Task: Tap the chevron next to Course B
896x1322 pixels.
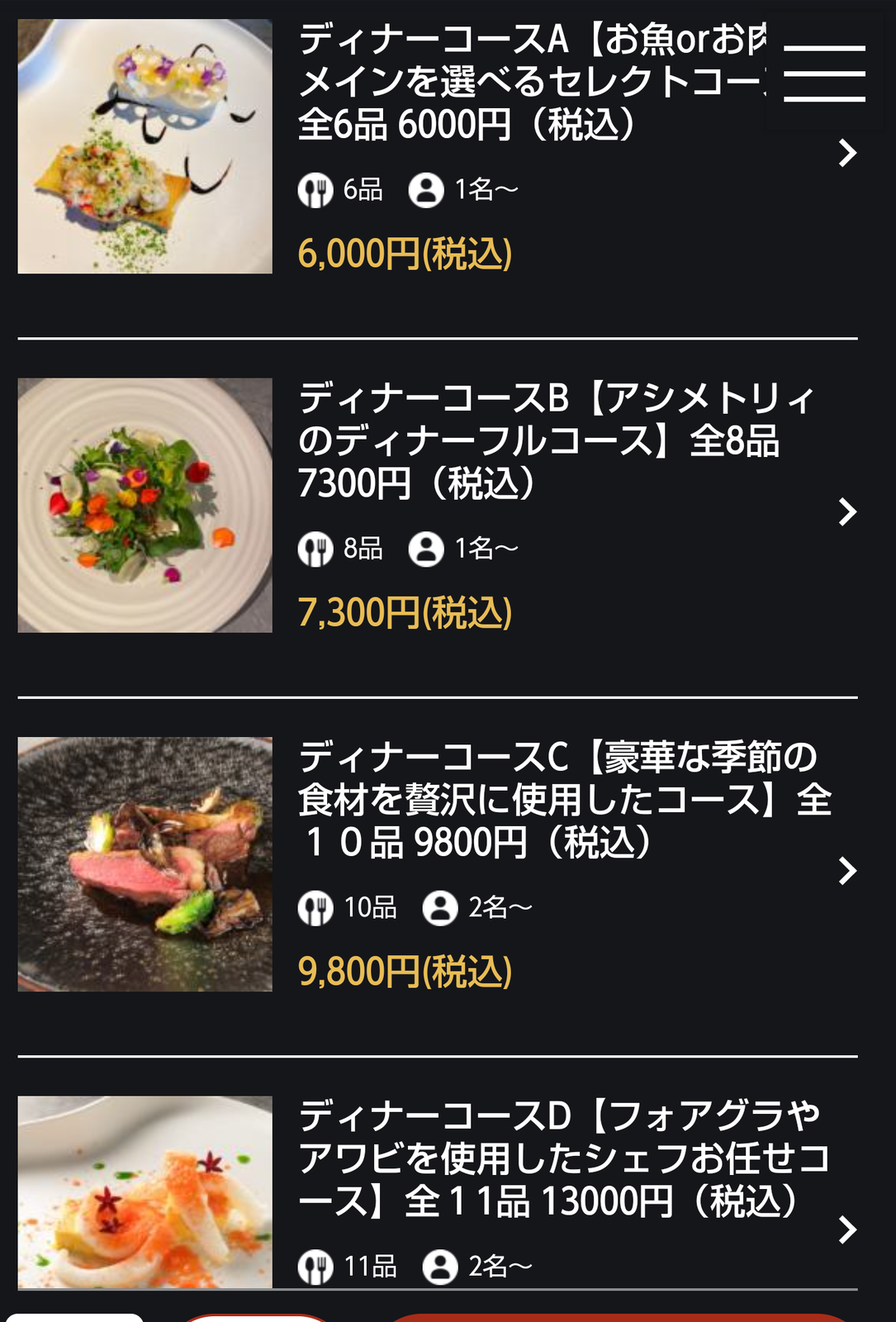Action: pyautogui.click(x=847, y=512)
